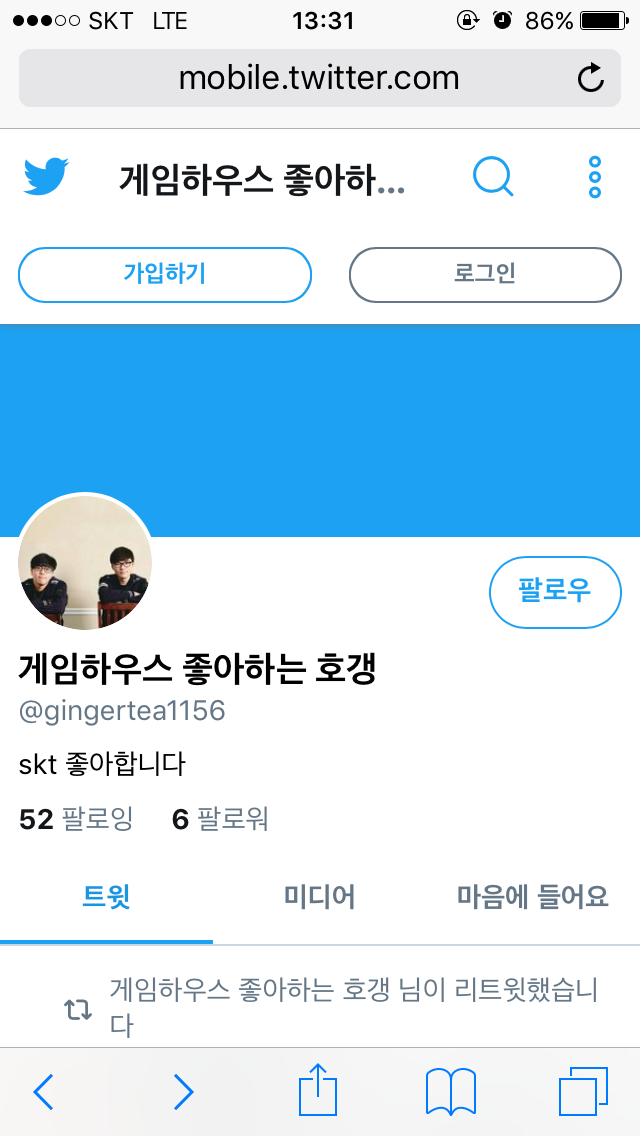Screen dimensions: 640x1136
Task: Tap the Twitter bird home icon
Action: click(46, 178)
